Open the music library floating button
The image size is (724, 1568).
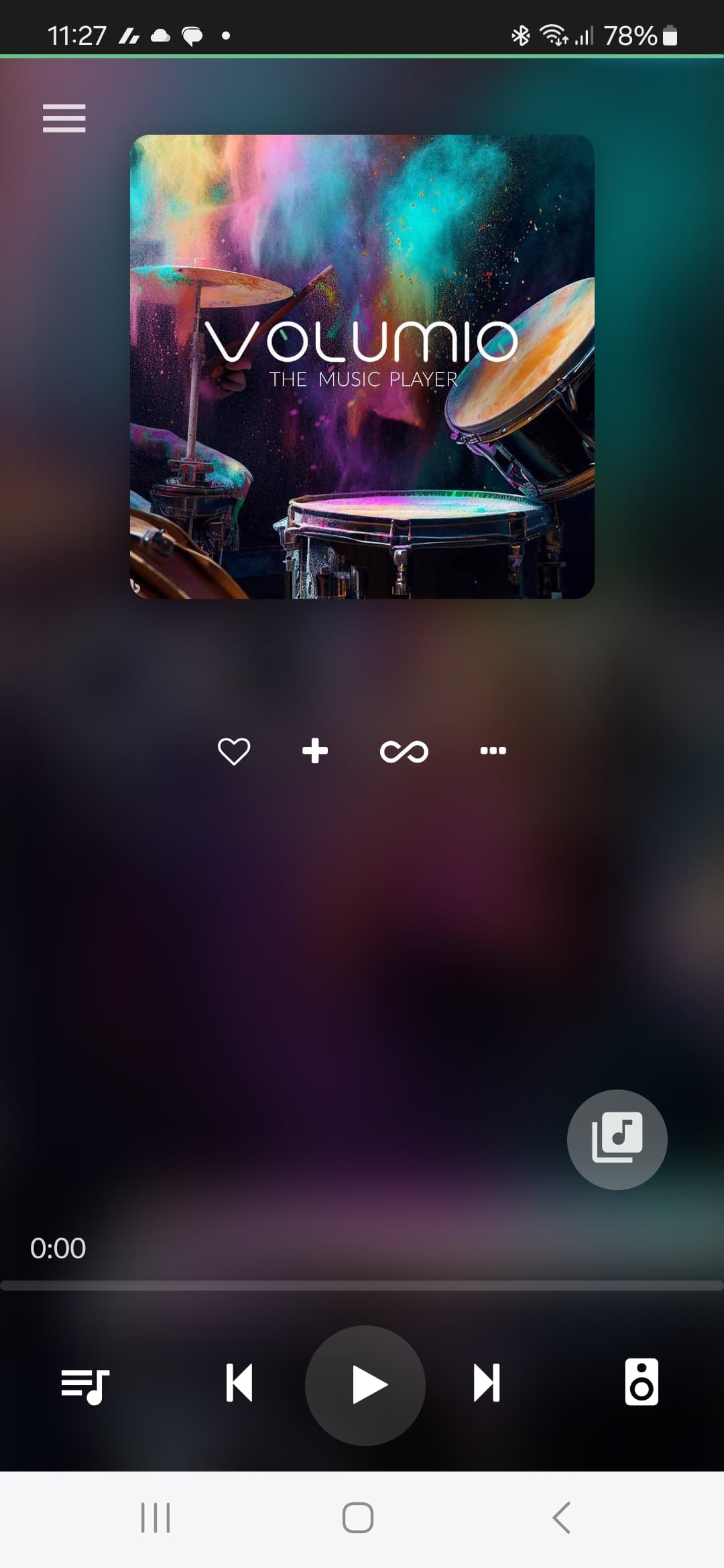pyautogui.click(x=617, y=1139)
